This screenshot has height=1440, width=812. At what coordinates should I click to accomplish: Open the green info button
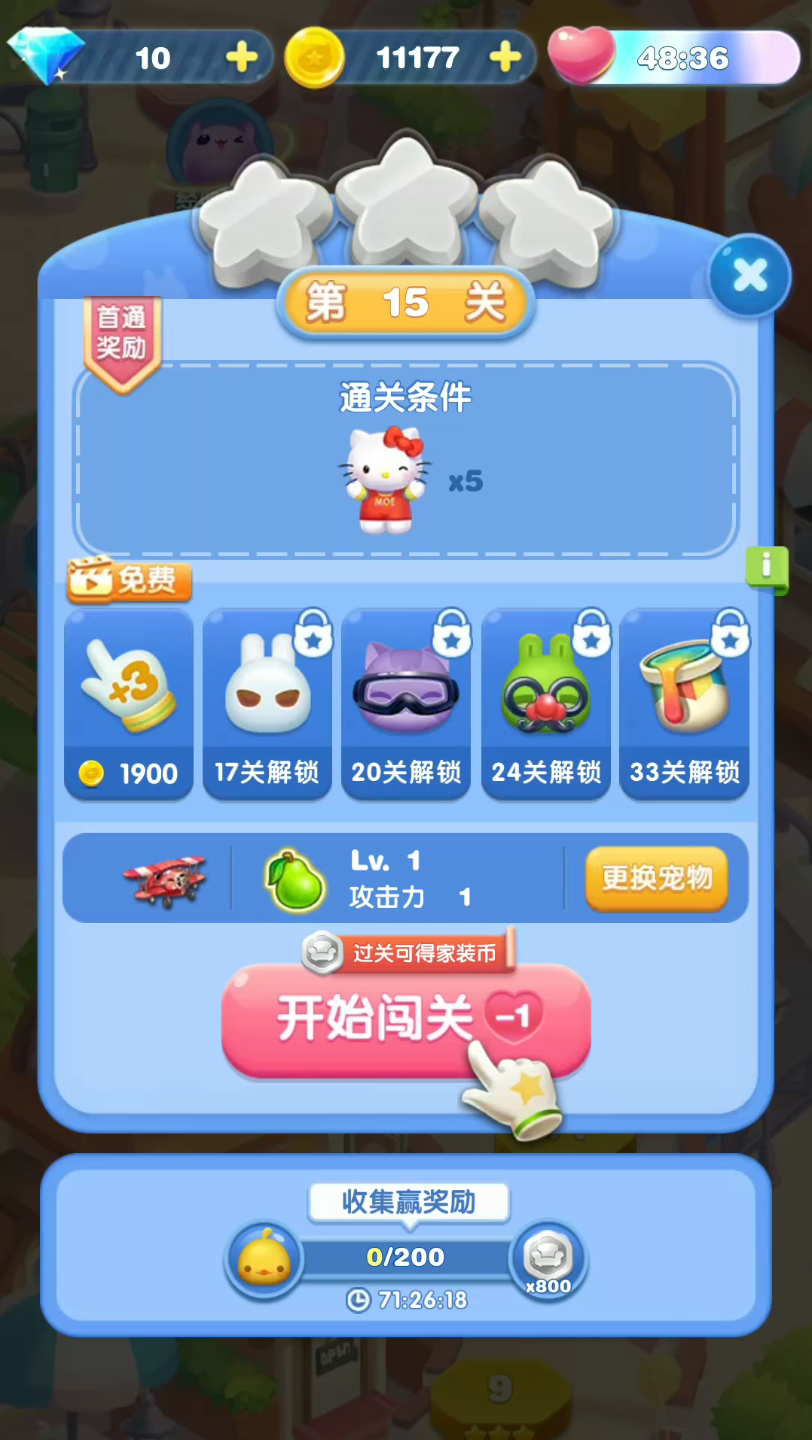(767, 567)
